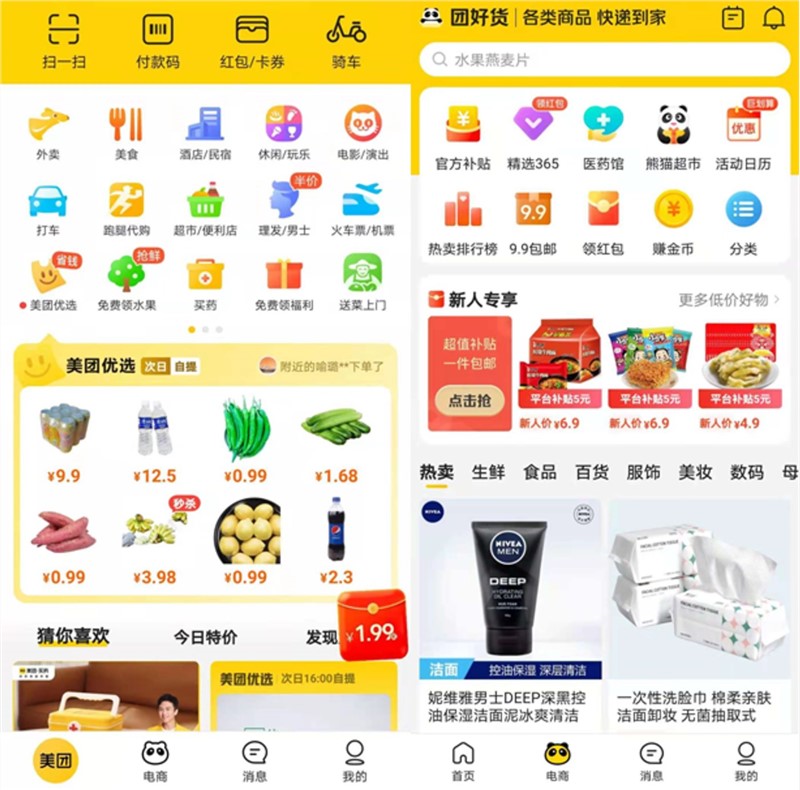Open 更多低价好物 link

click(729, 300)
